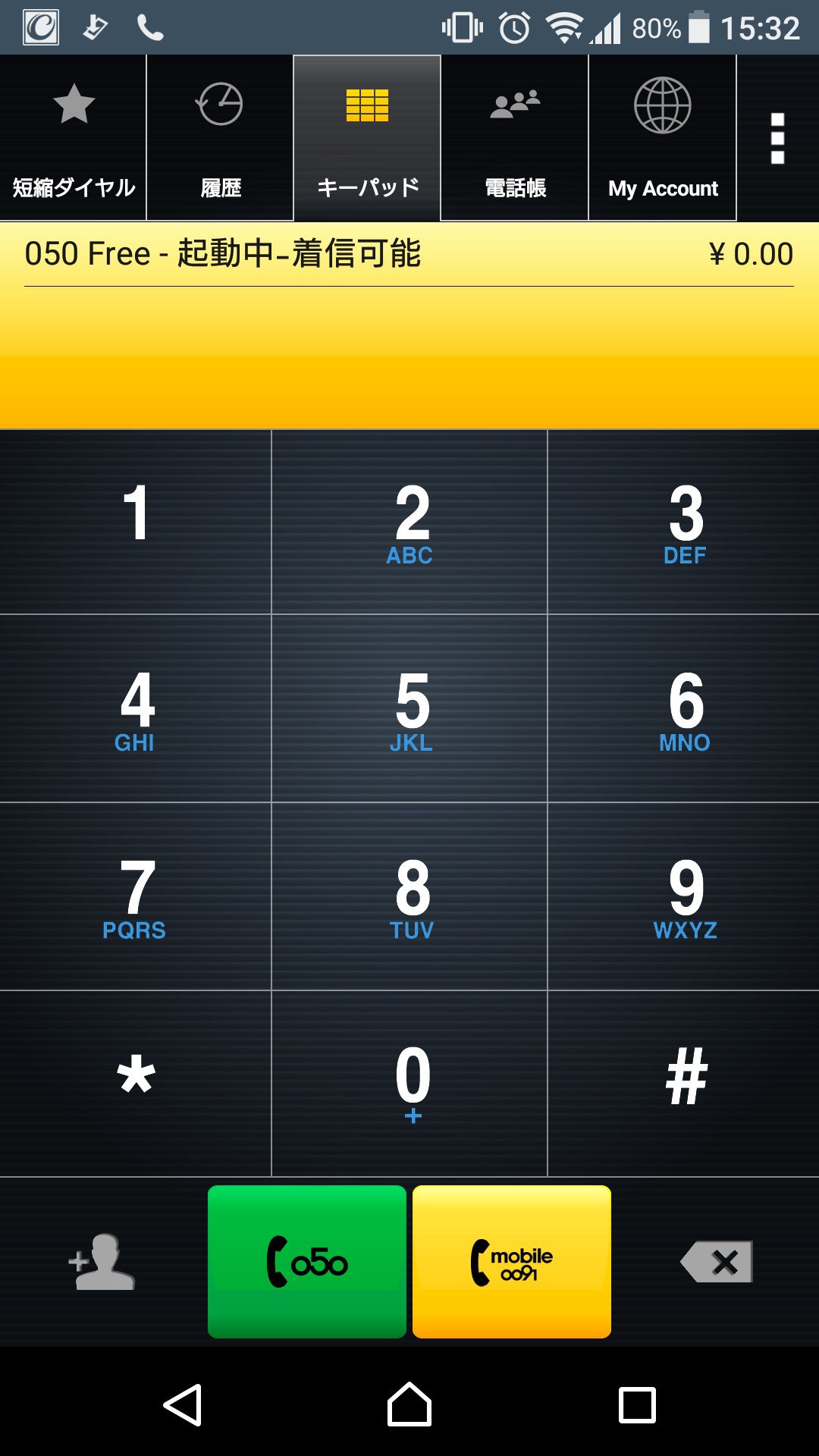This screenshot has height=1456, width=819.
Task: Tap the 2 ABC key
Action: [410, 522]
